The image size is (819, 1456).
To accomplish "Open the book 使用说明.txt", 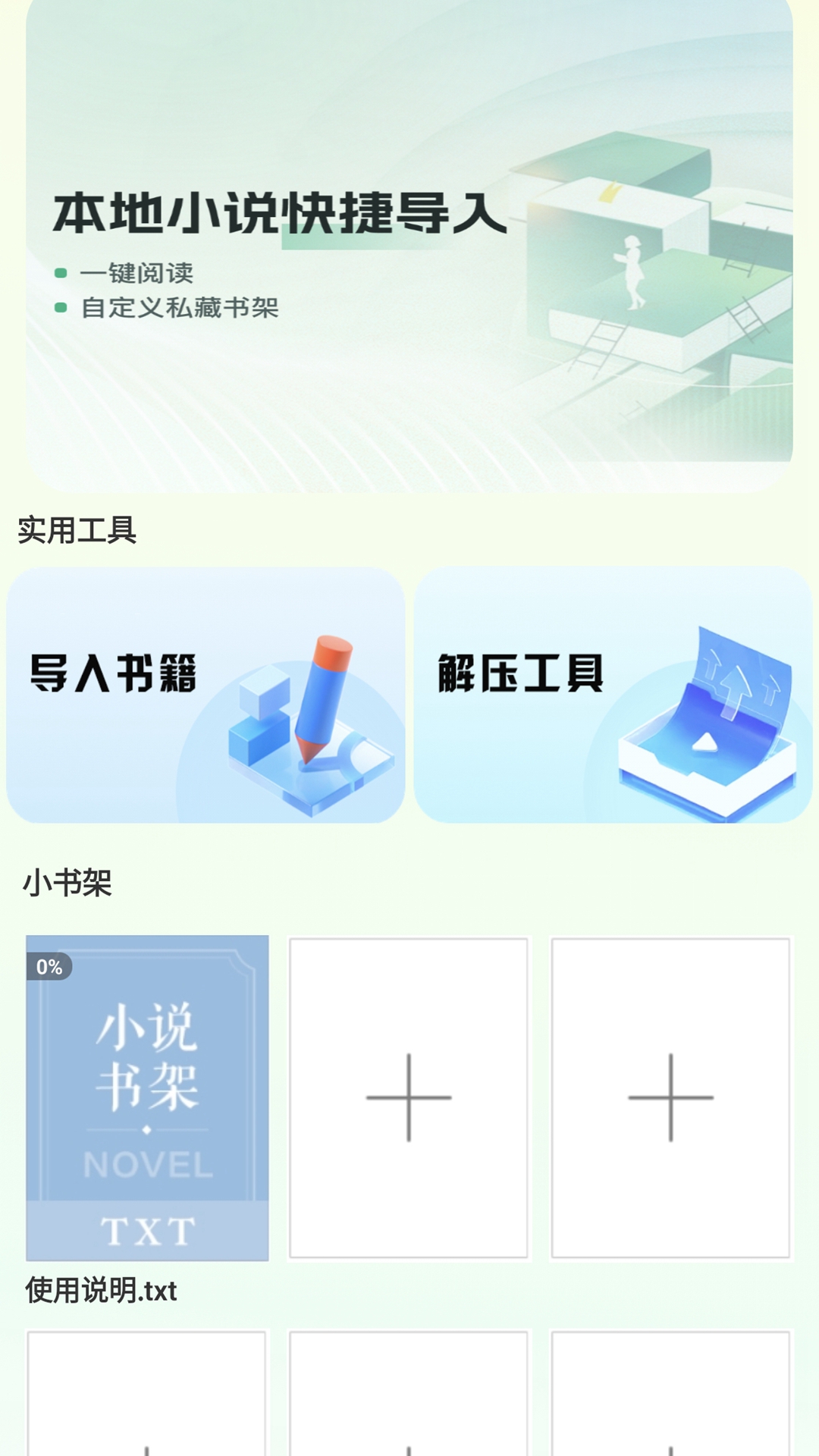I will pyautogui.click(x=147, y=1098).
